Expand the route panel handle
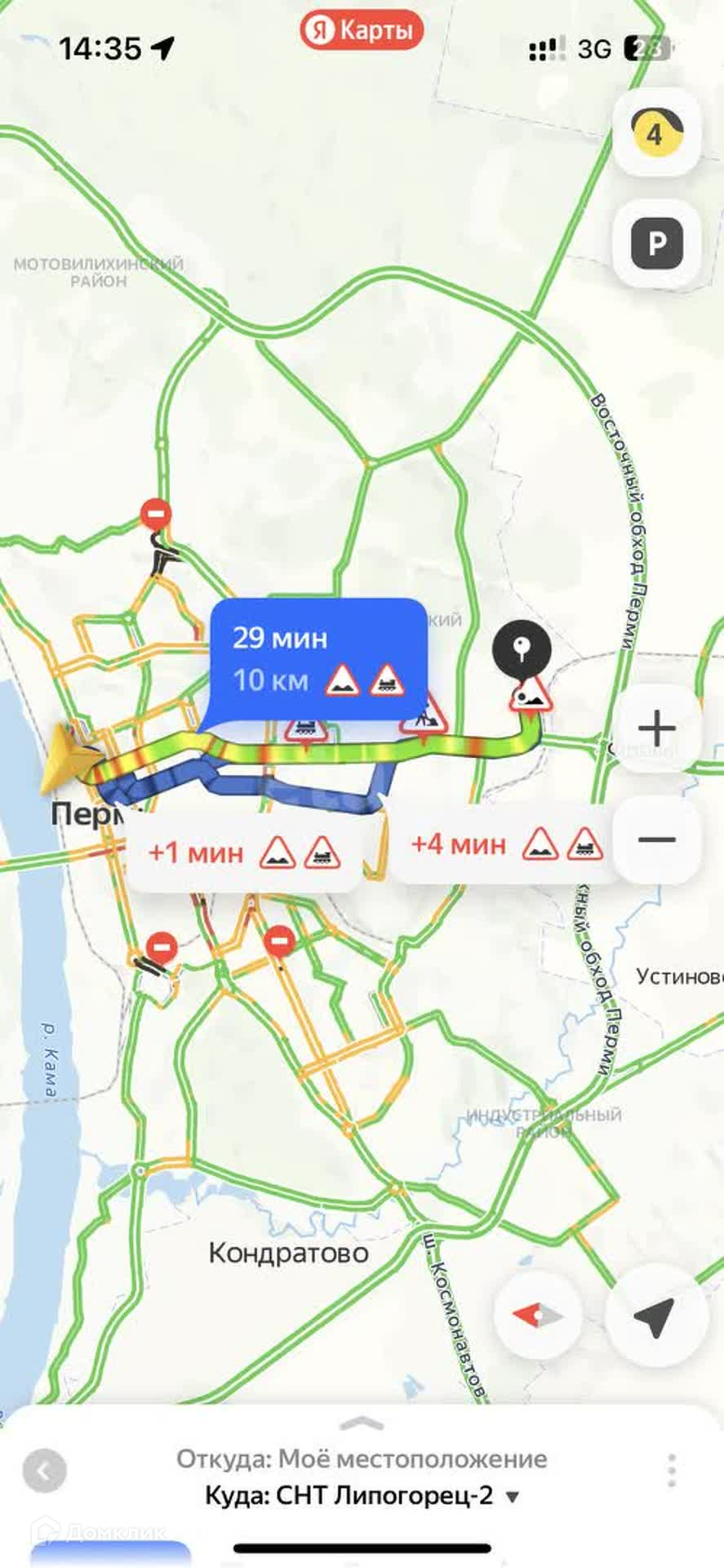The image size is (724, 1568). pyautogui.click(x=362, y=1424)
